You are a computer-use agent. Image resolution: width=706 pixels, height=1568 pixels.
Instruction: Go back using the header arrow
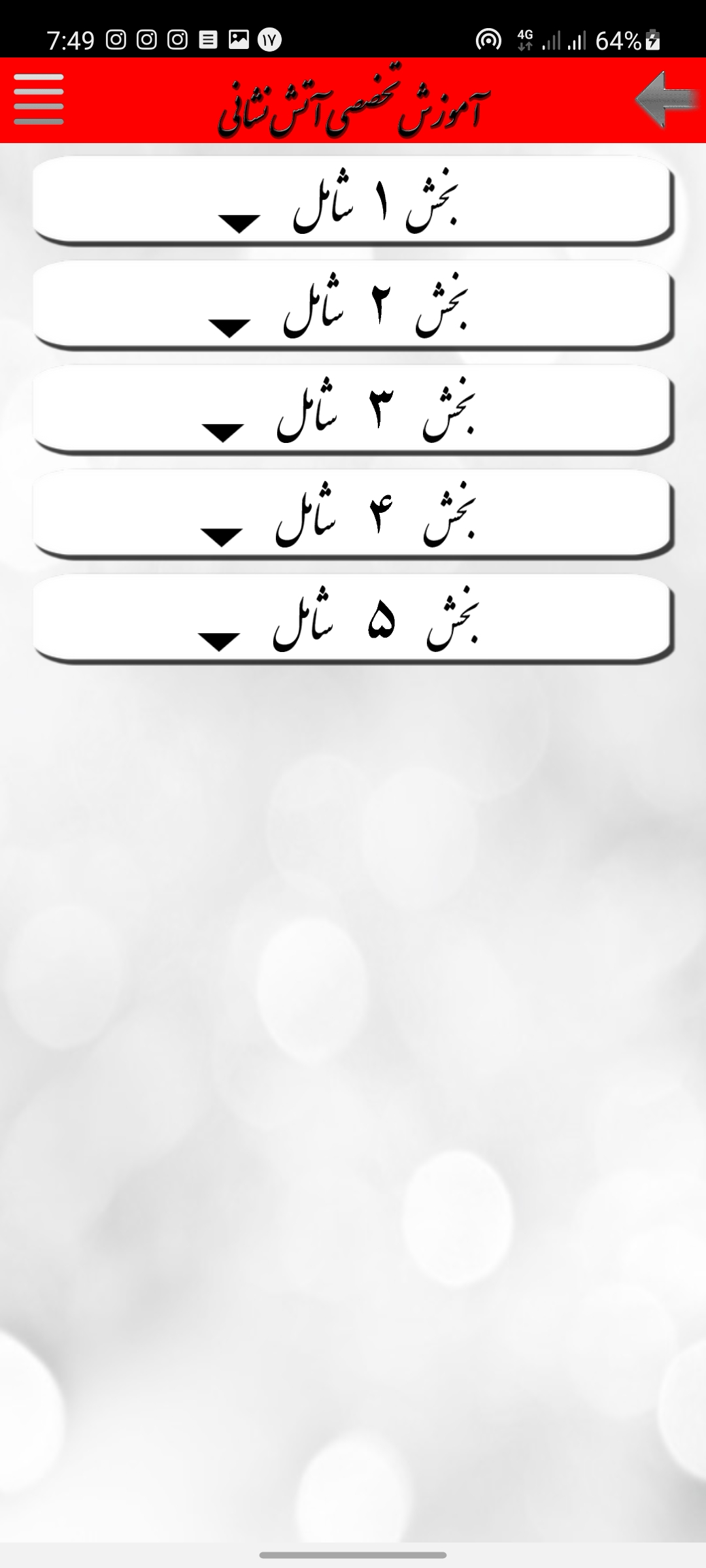click(x=666, y=100)
